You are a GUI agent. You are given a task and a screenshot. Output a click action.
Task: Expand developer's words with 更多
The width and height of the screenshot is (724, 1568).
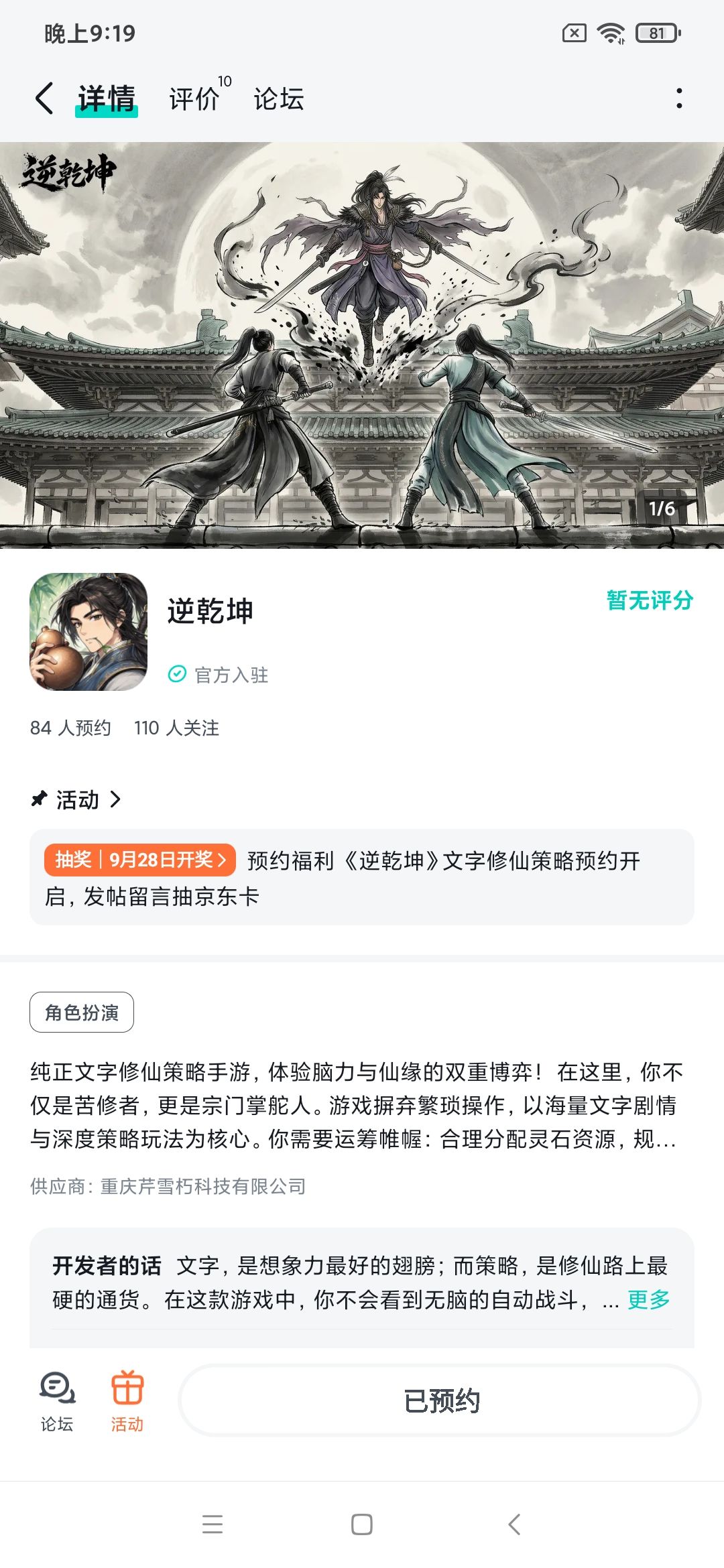click(x=649, y=1299)
